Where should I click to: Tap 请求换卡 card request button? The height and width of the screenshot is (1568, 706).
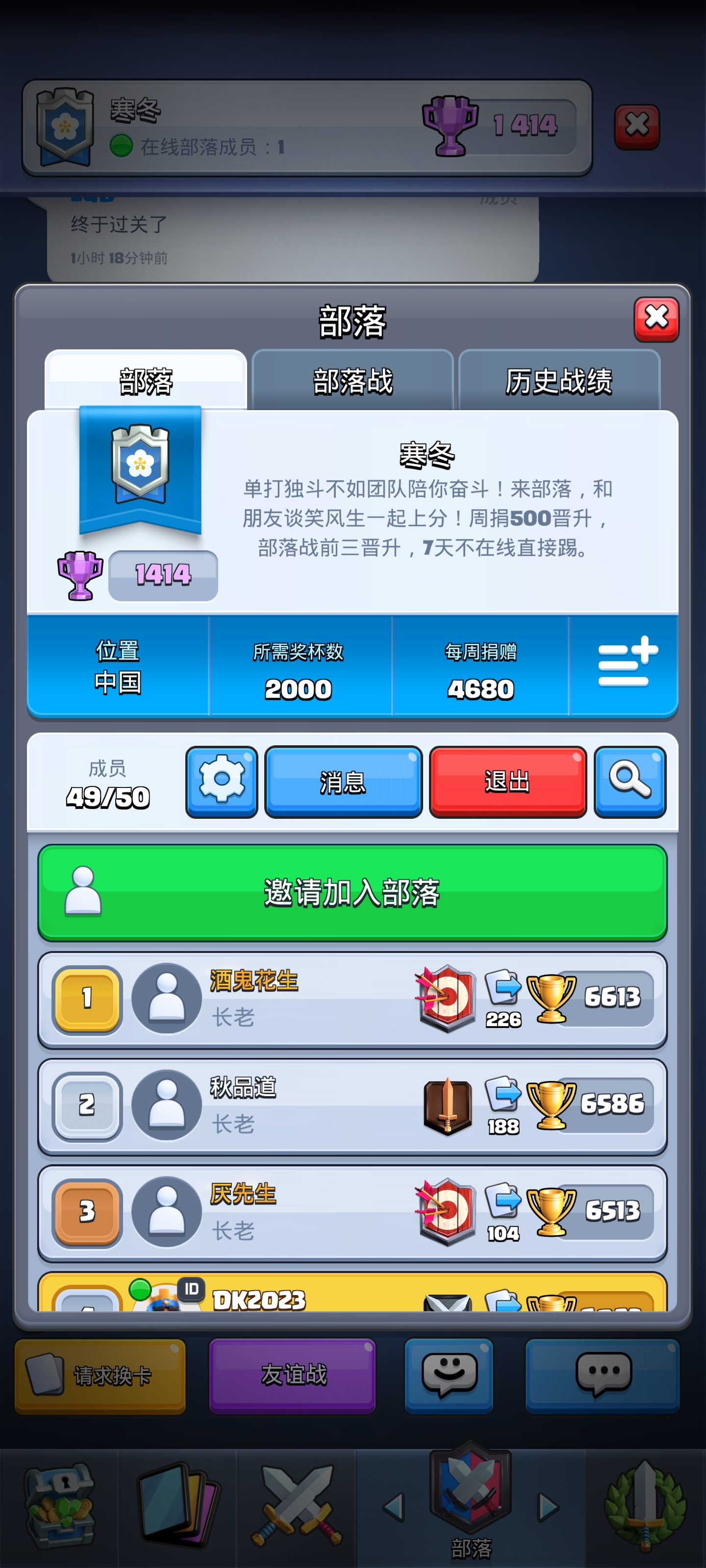pos(101,1375)
